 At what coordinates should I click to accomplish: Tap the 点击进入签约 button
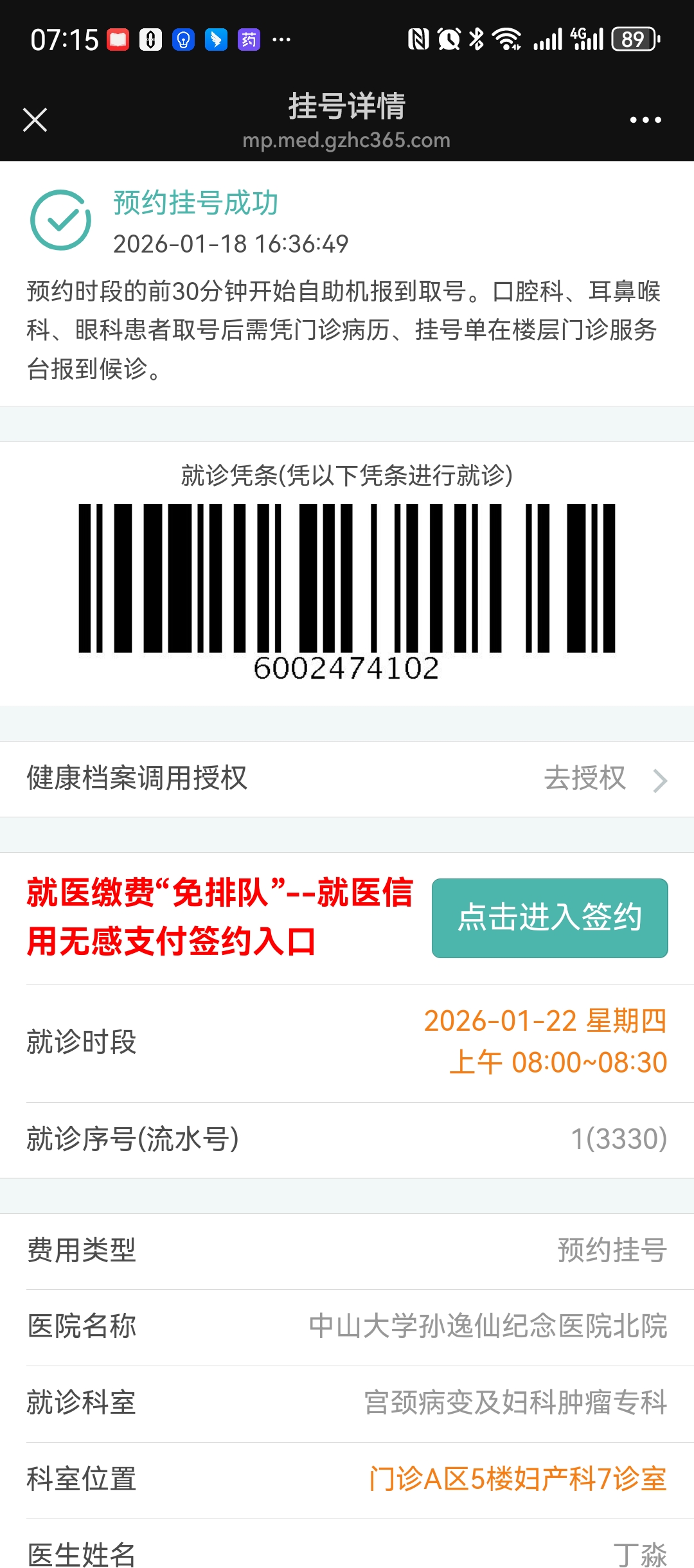[x=549, y=918]
